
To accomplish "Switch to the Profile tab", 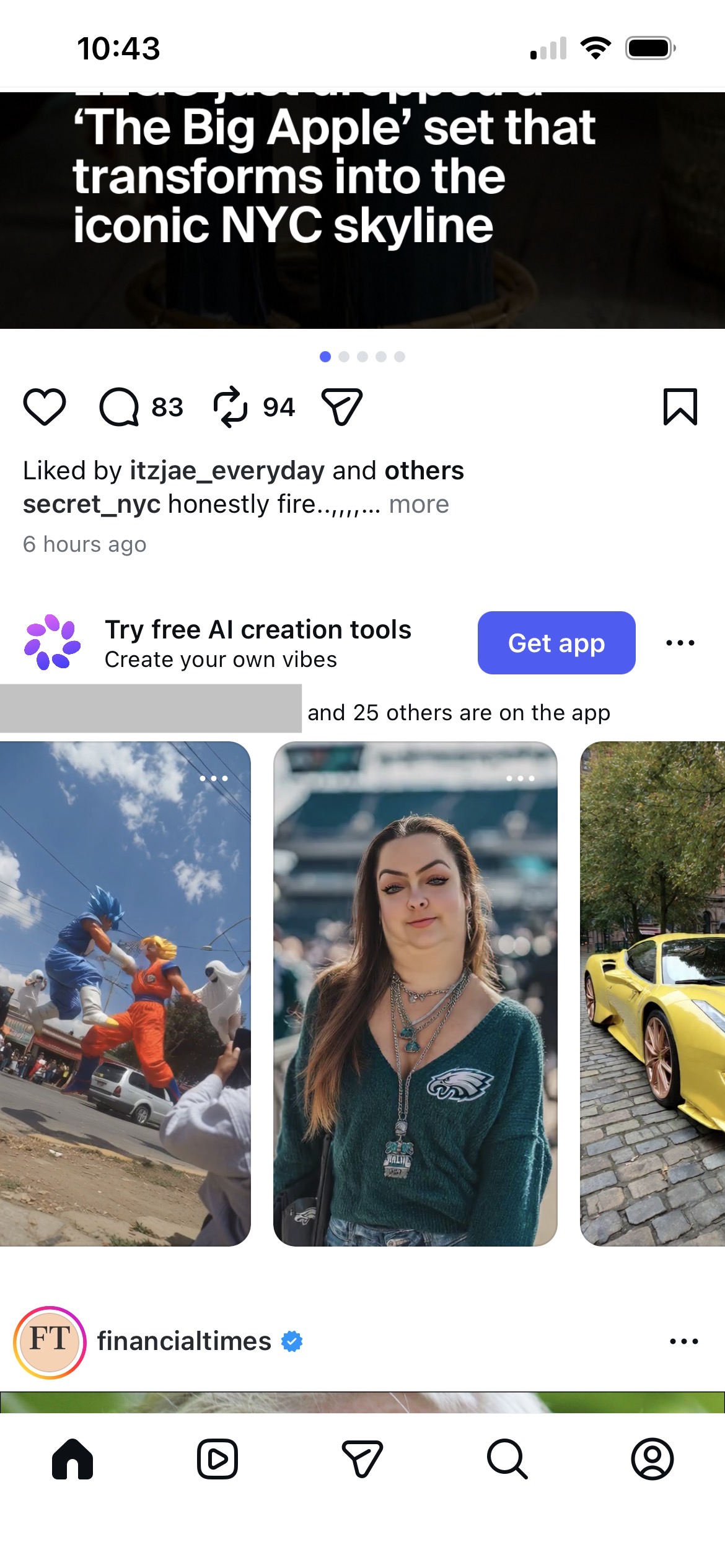I will 652,1459.
